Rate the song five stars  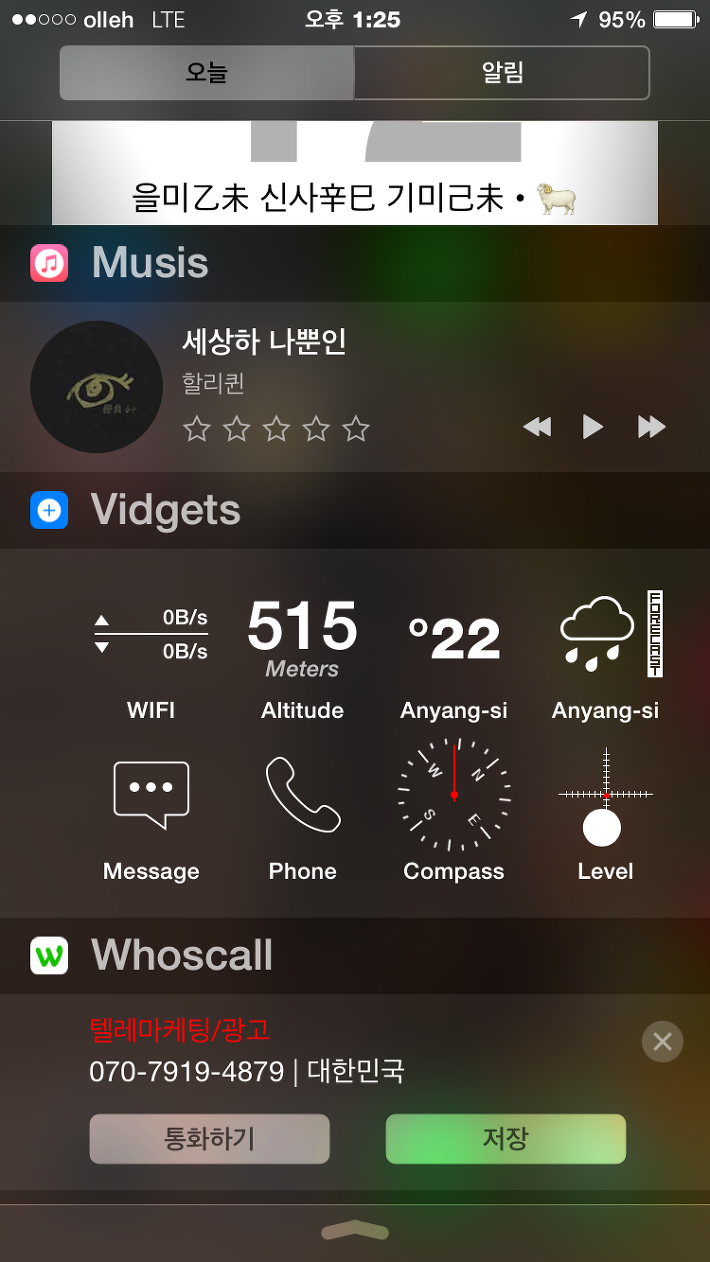[356, 429]
